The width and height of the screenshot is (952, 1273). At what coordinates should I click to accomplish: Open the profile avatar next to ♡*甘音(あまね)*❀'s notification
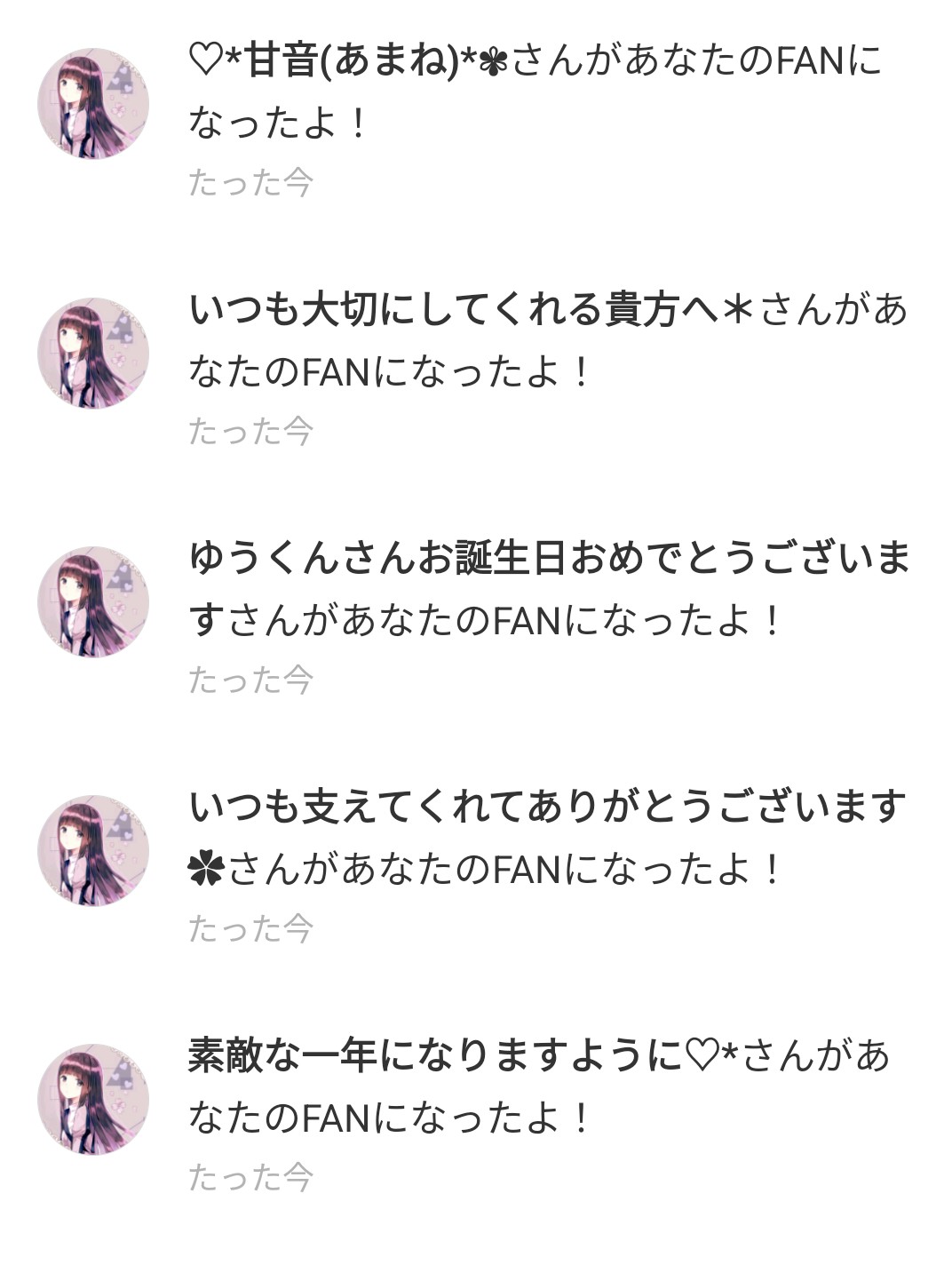click(96, 99)
